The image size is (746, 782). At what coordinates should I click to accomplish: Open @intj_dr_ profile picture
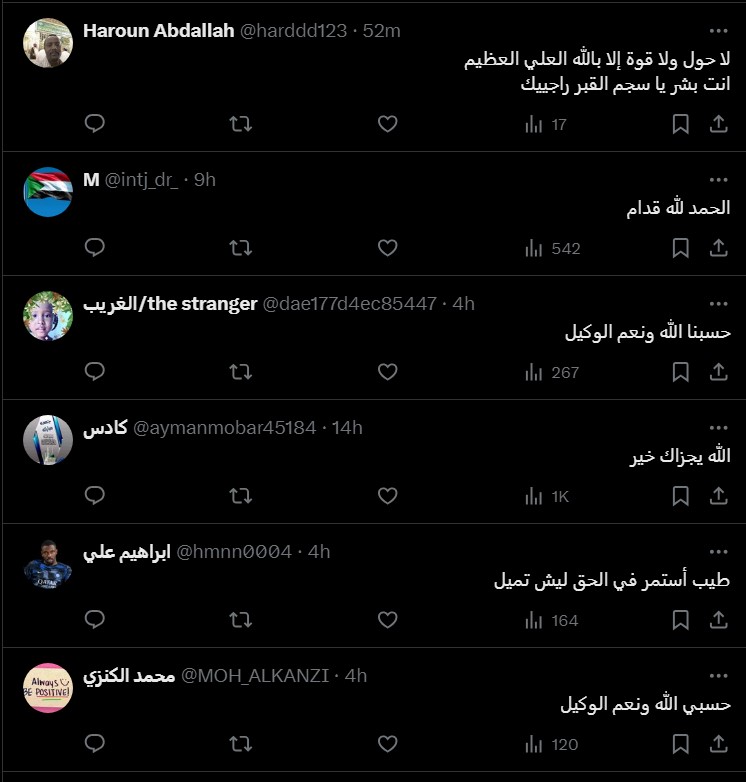[48, 192]
